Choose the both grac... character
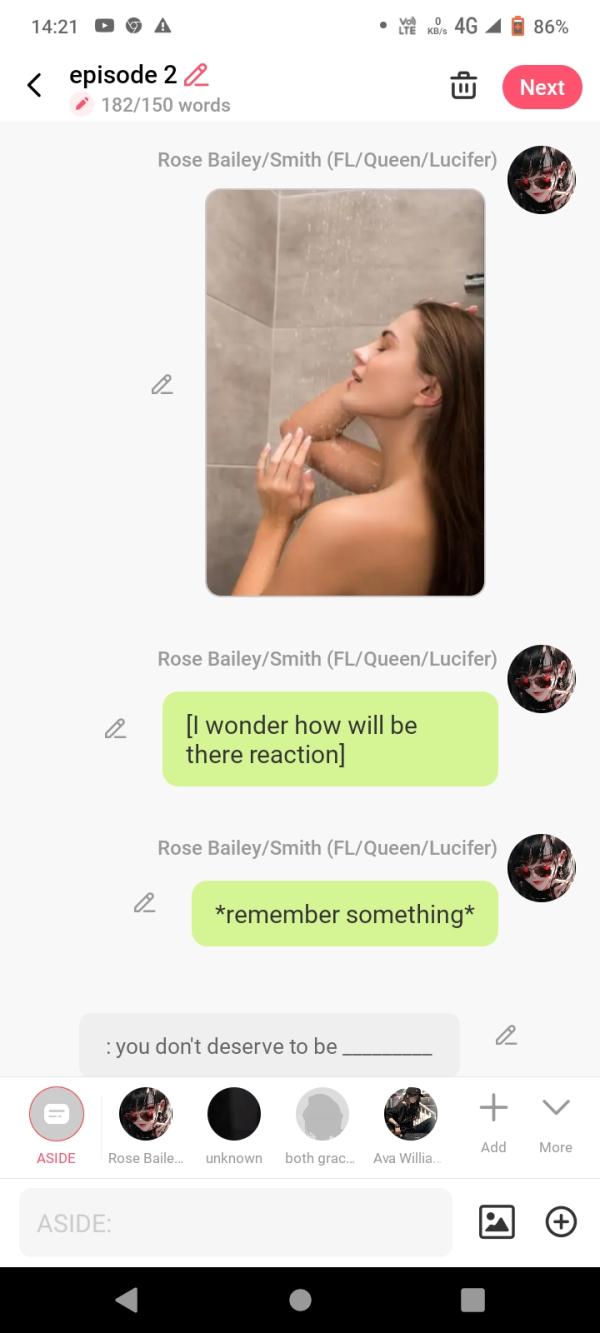This screenshot has height=1333, width=600. coord(322,1114)
